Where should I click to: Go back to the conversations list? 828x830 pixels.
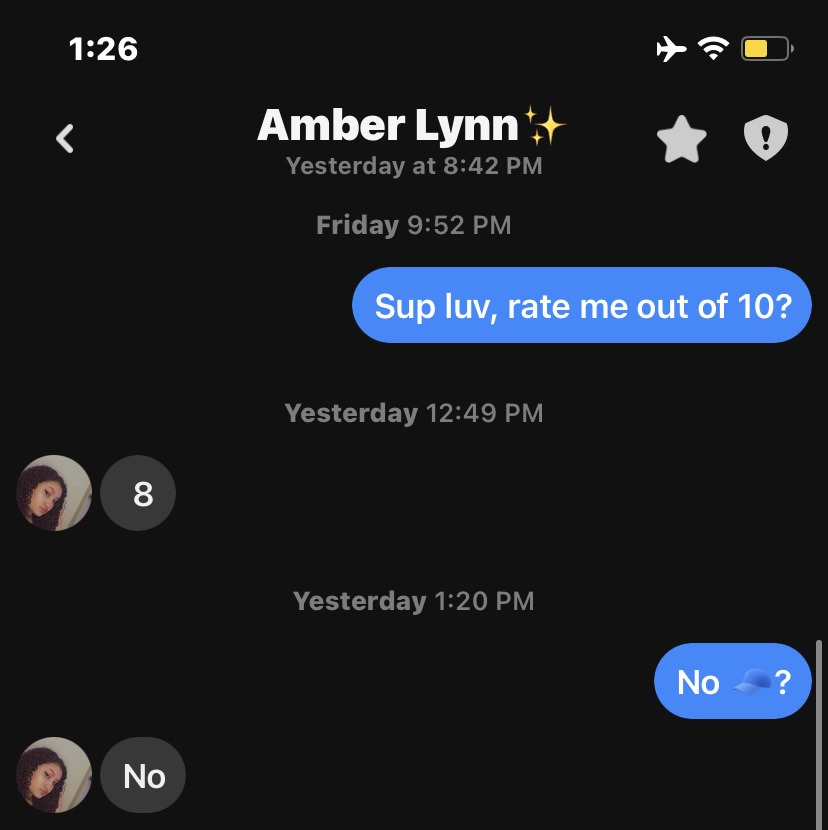[x=65, y=138]
